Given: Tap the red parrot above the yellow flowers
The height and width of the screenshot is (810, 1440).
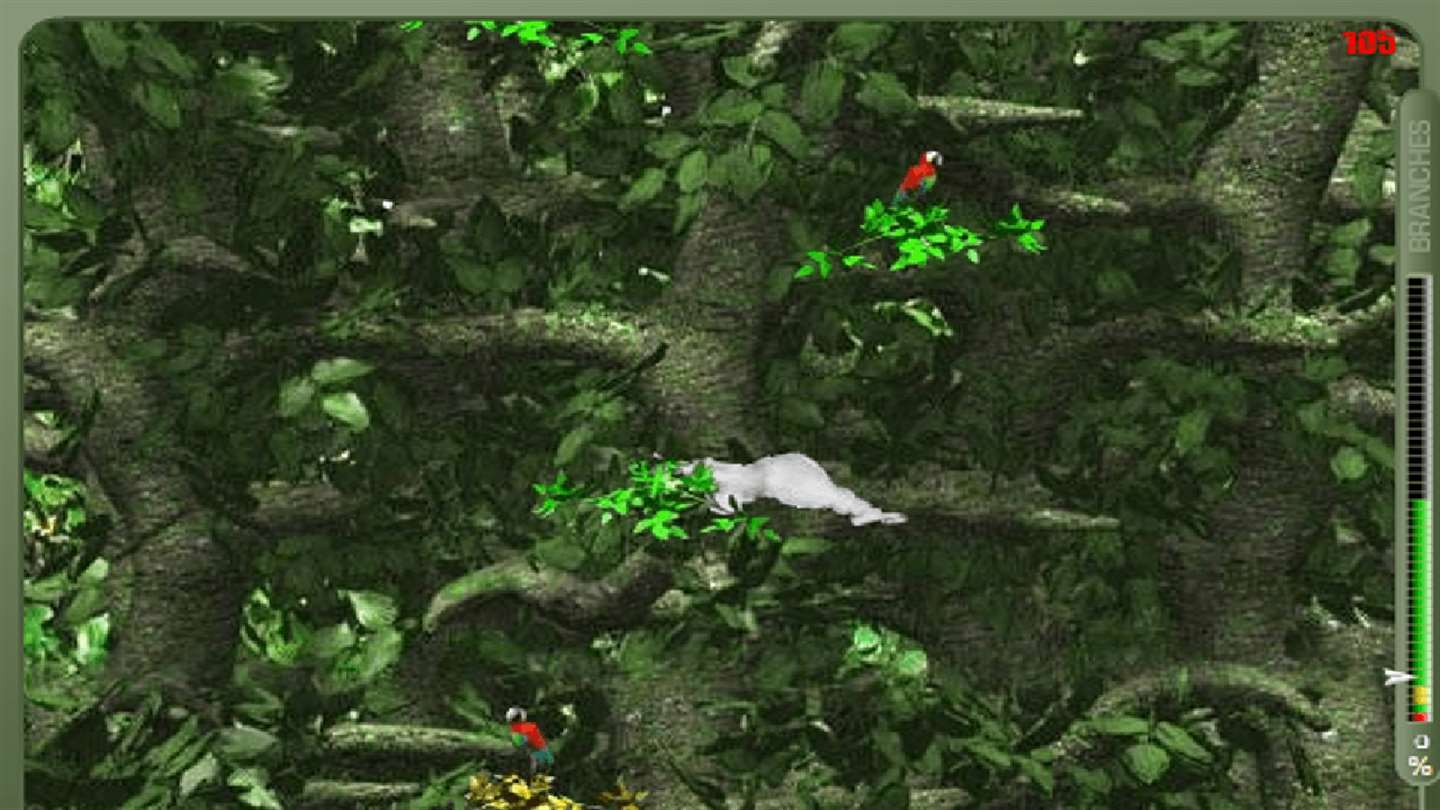Looking at the screenshot, I should (x=528, y=737).
